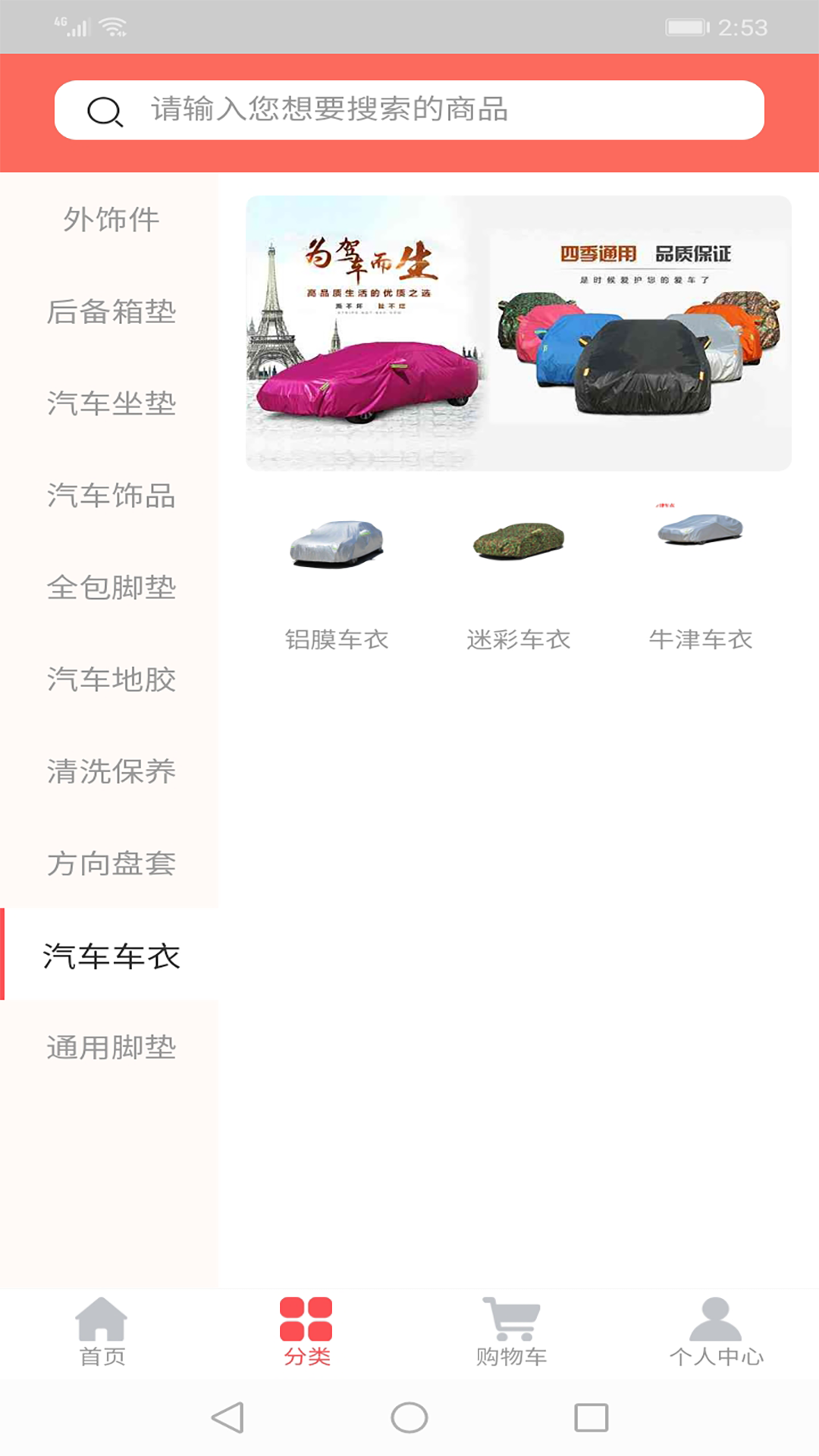This screenshot has width=819, height=1456.
Task: Show the 全包脚垫 category
Action: click(x=111, y=588)
